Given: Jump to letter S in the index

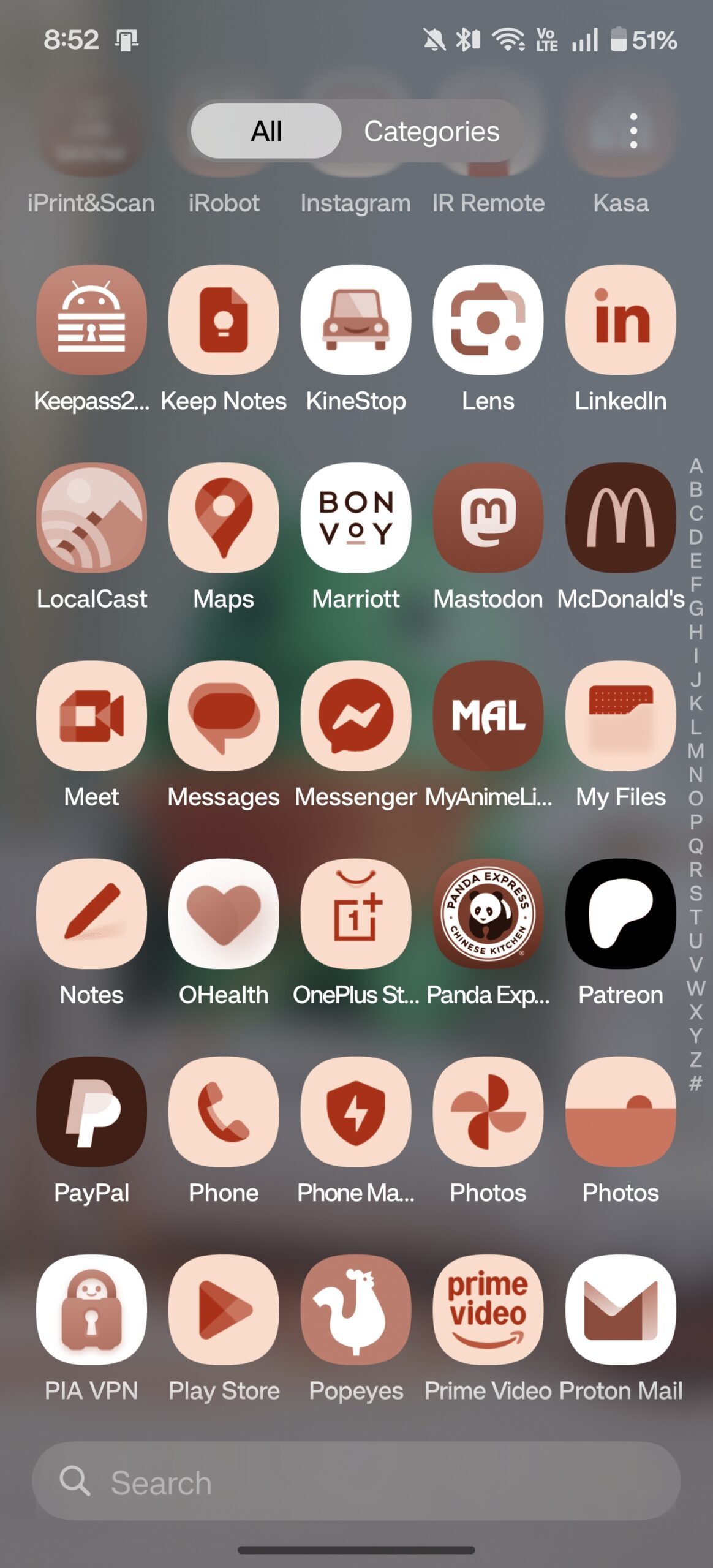Looking at the screenshot, I should pyautogui.click(x=695, y=893).
